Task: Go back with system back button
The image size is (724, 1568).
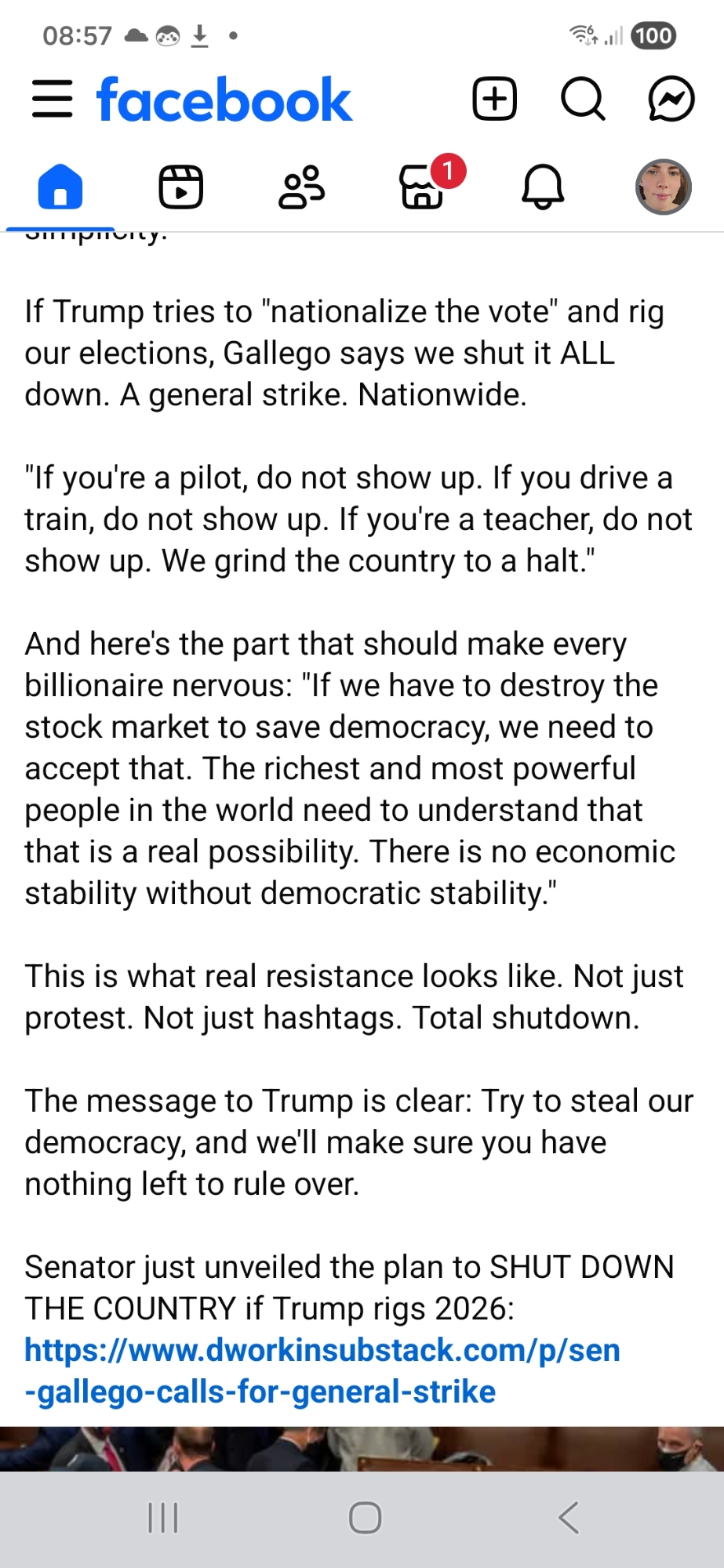Action: click(x=569, y=1518)
